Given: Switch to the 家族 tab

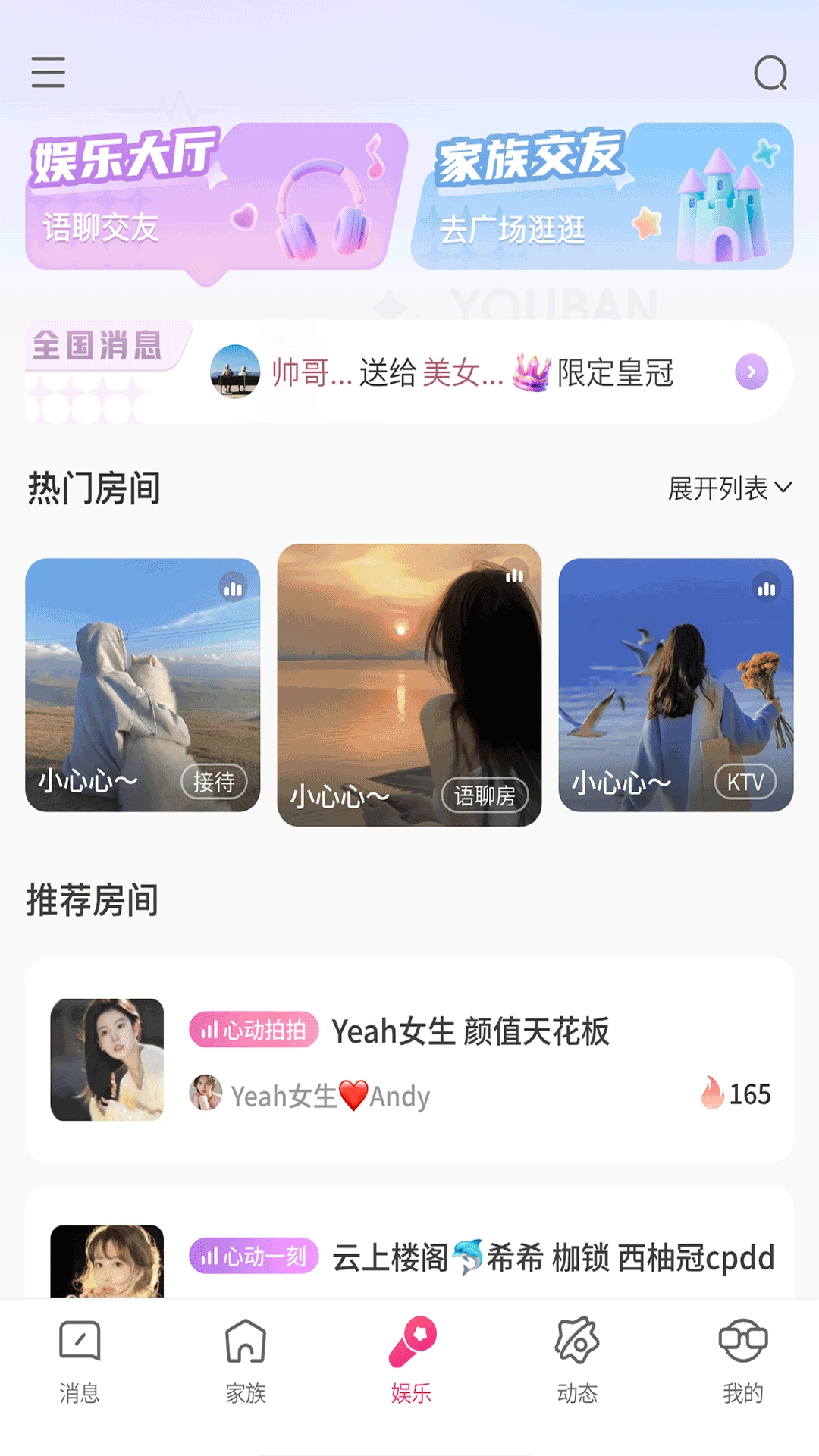Looking at the screenshot, I should (x=246, y=1361).
